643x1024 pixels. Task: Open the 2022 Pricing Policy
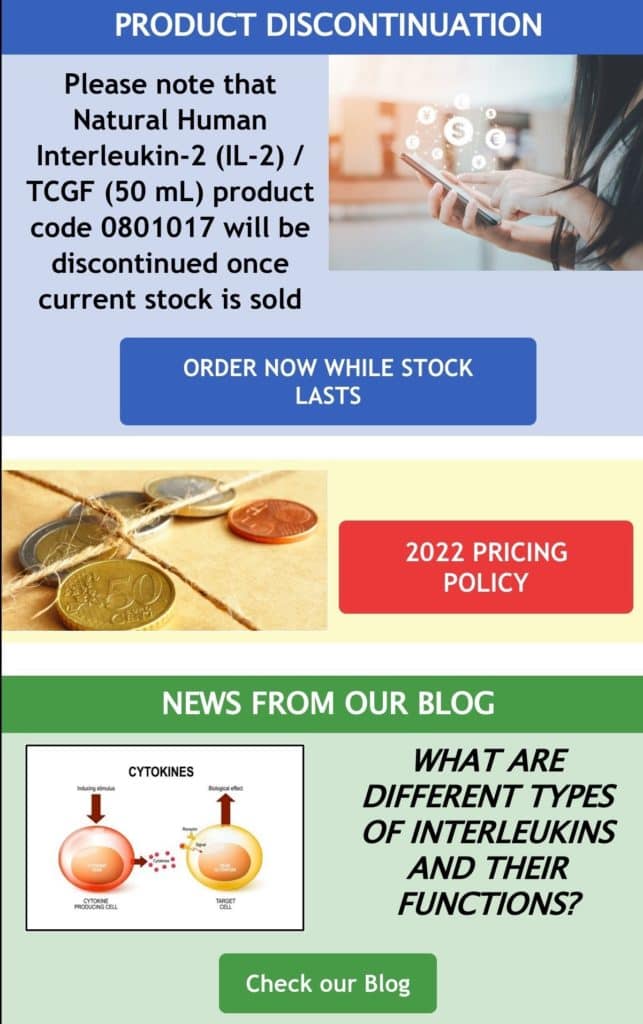click(x=486, y=566)
